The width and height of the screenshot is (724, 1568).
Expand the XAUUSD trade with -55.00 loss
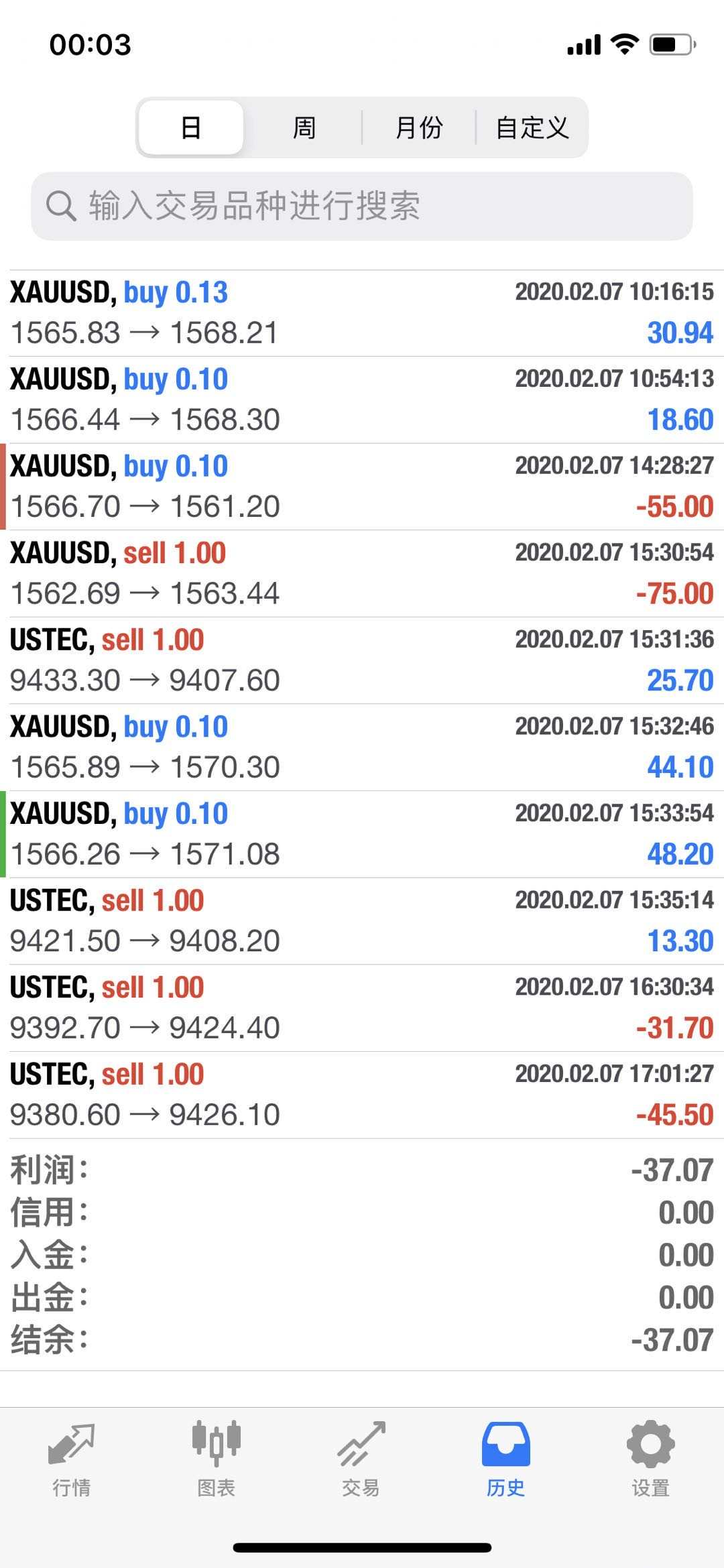point(362,487)
